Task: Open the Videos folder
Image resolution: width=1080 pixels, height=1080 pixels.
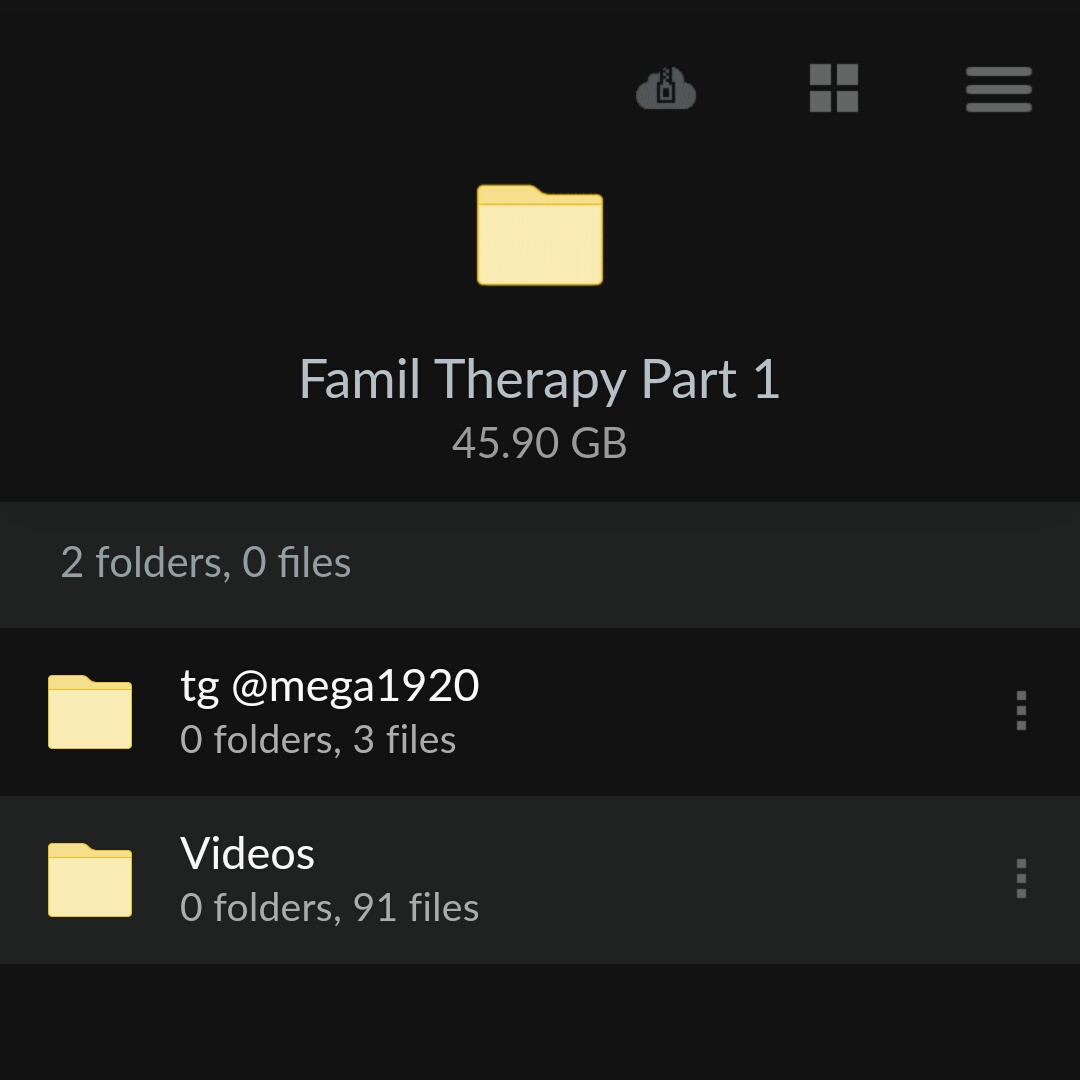Action: click(x=330, y=879)
